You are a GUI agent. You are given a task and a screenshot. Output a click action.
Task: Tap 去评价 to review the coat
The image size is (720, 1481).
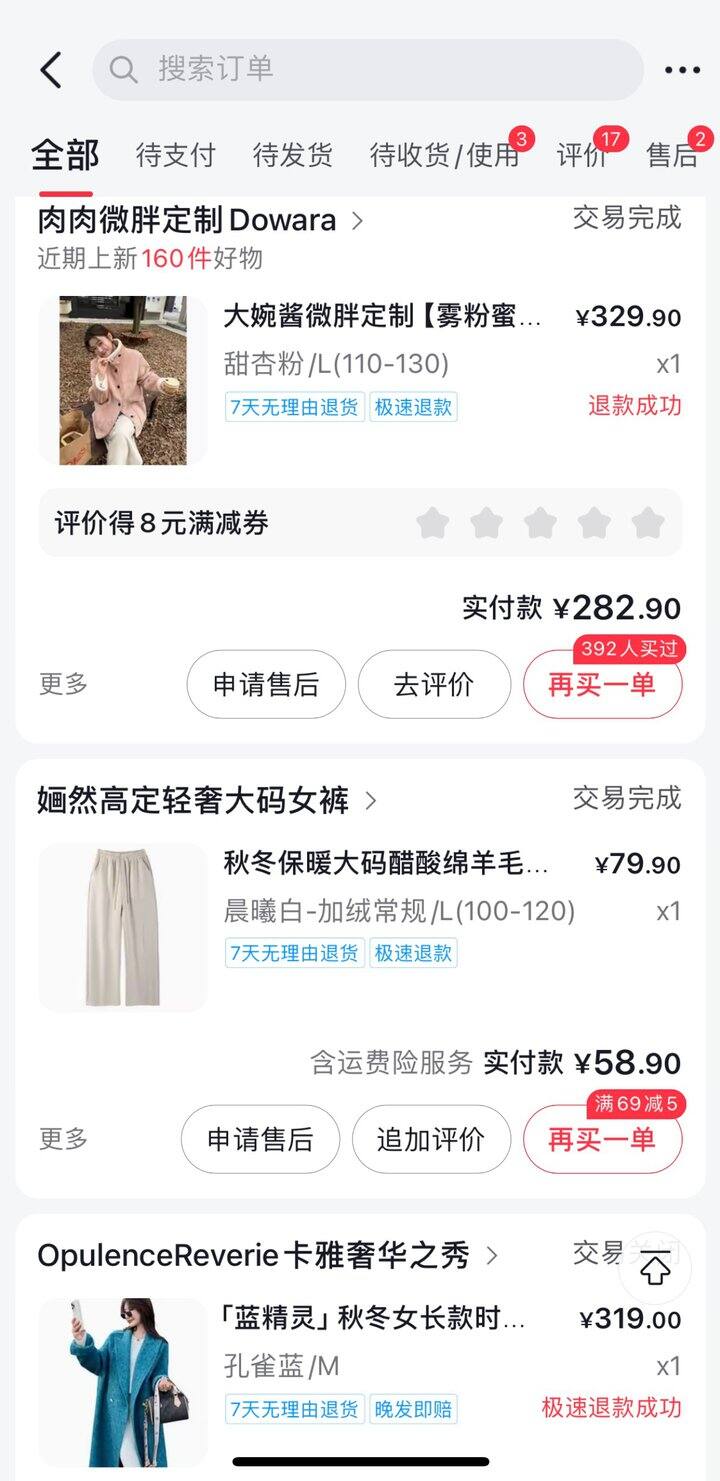[x=434, y=685]
